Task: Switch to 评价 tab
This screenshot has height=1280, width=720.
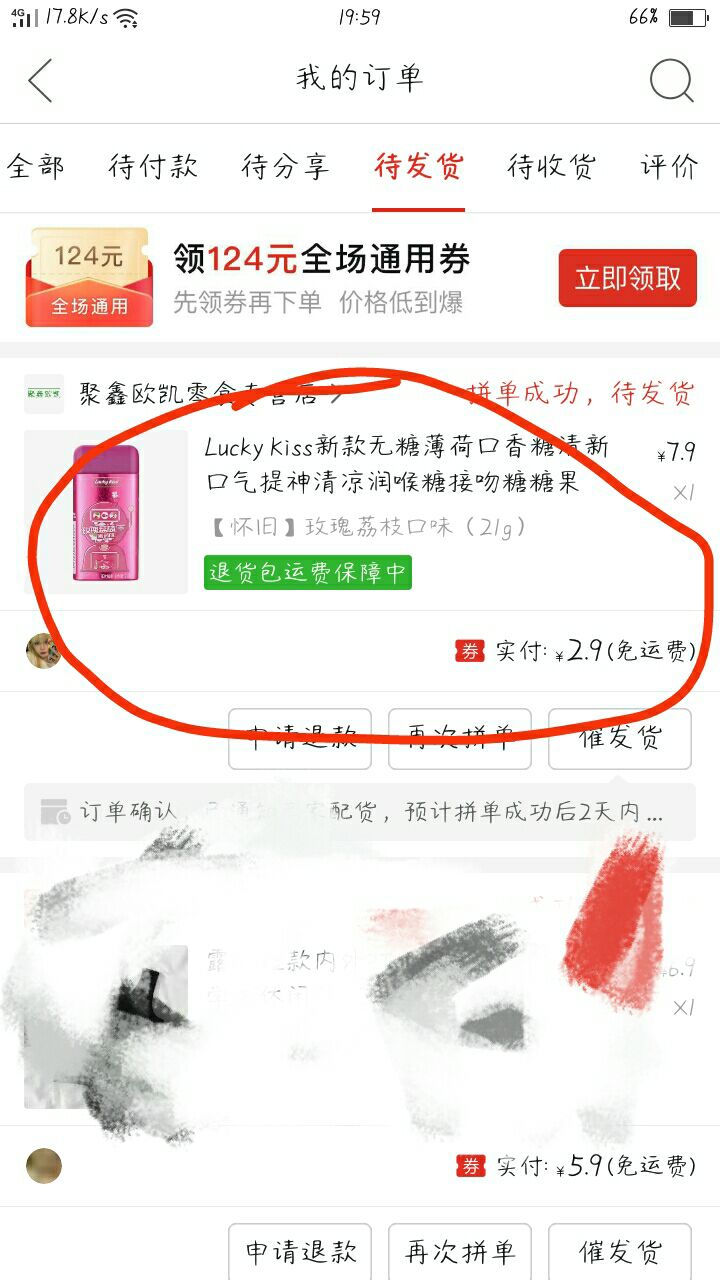Action: [669, 166]
